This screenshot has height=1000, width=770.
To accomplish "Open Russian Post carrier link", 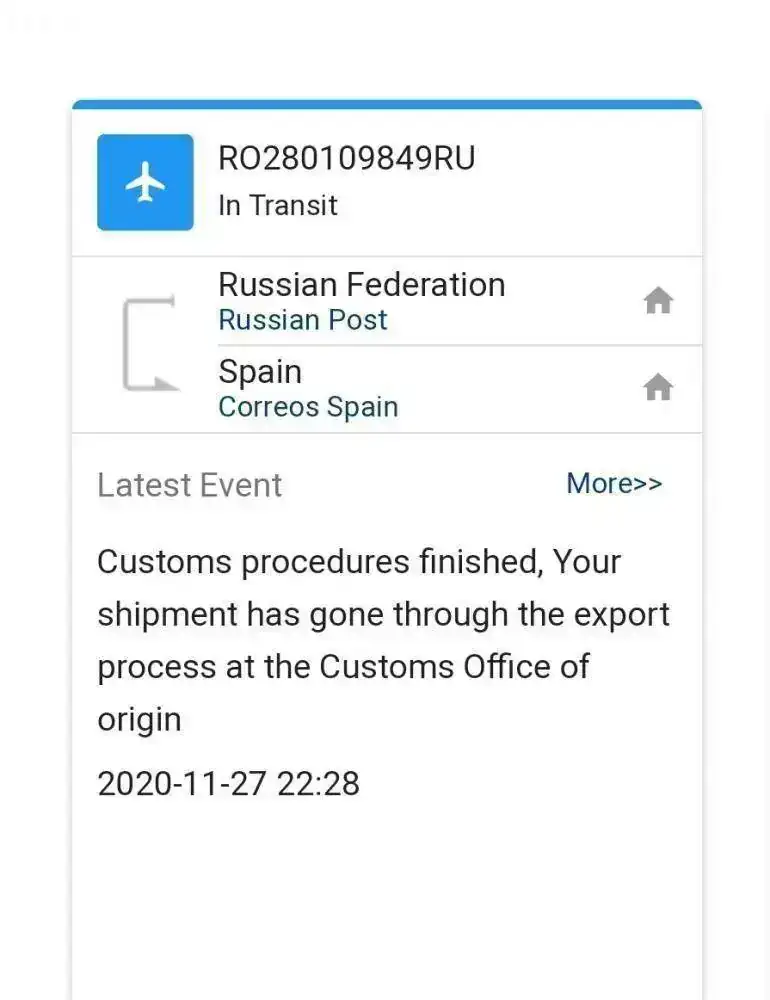I will click(302, 321).
